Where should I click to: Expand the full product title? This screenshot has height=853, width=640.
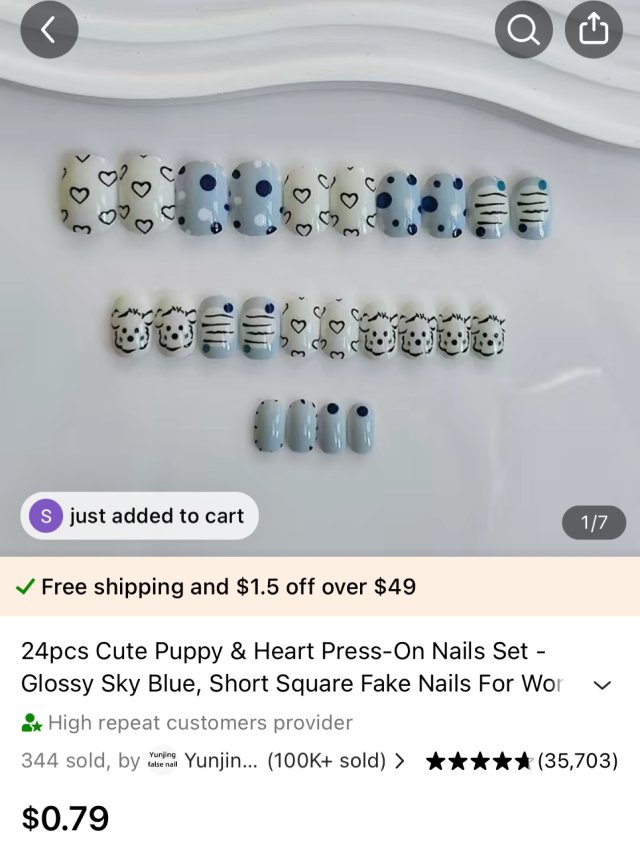[x=602, y=685]
